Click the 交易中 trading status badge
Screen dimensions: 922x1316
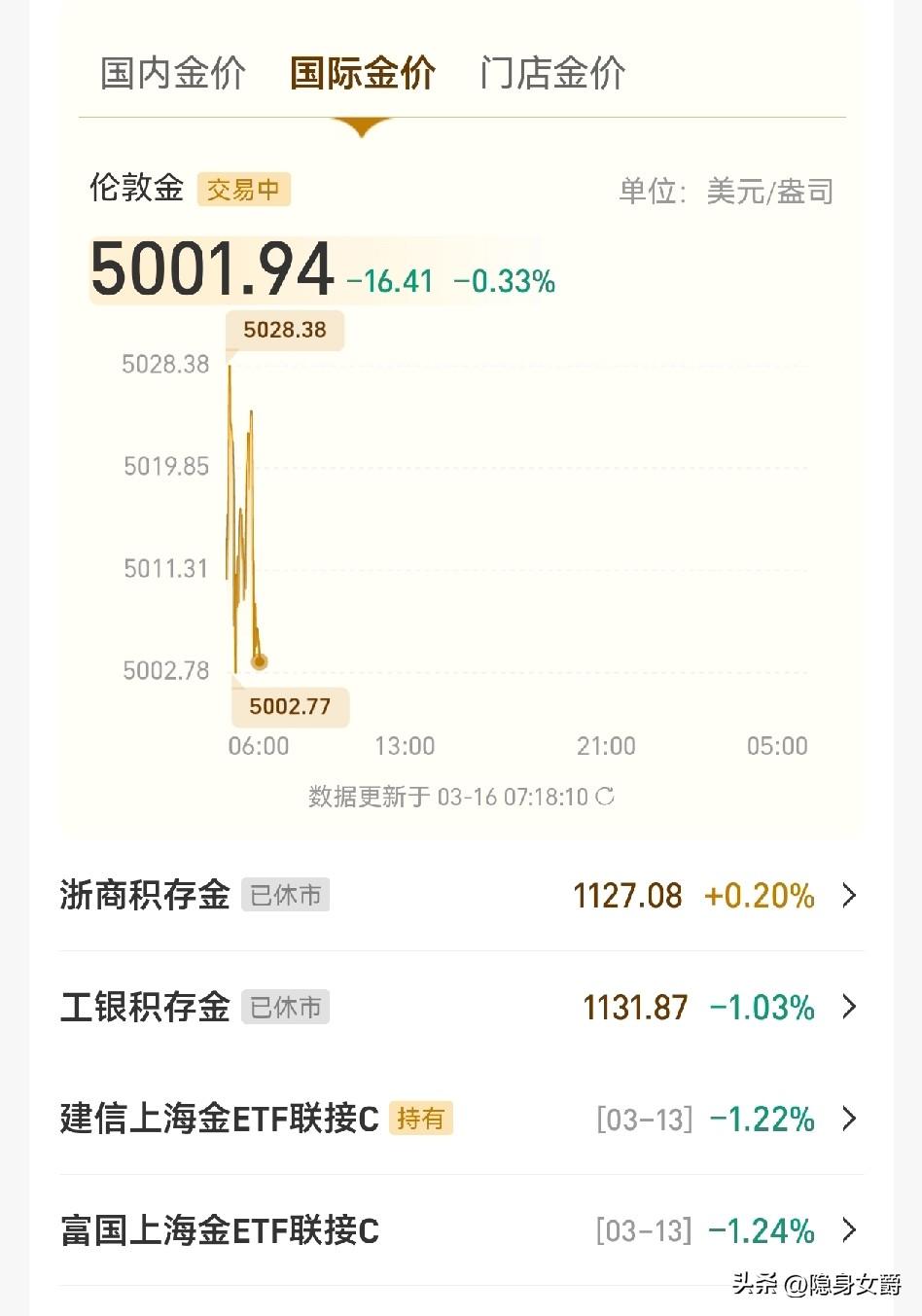tap(245, 190)
